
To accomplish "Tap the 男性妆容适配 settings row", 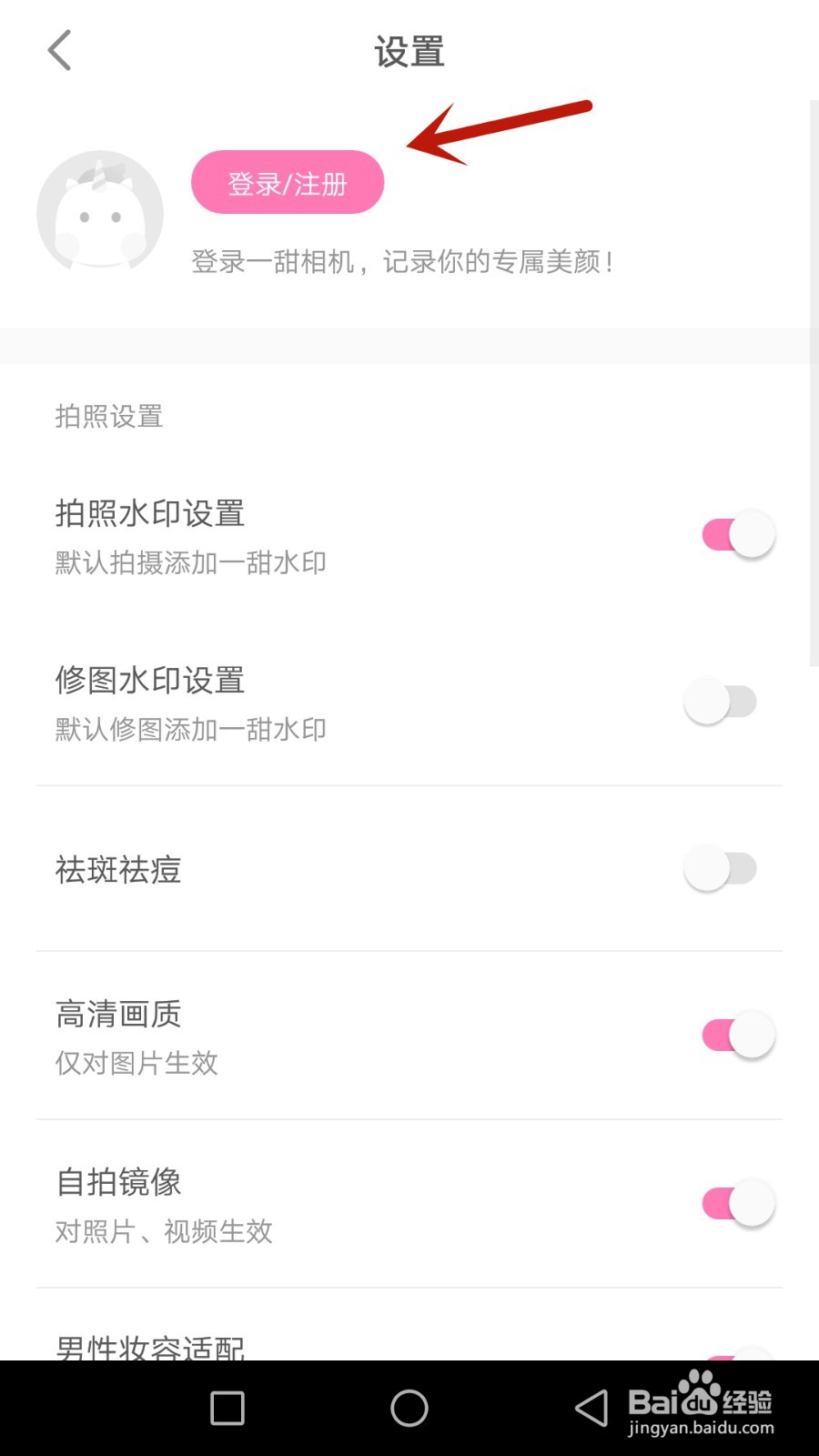I will (148, 1345).
